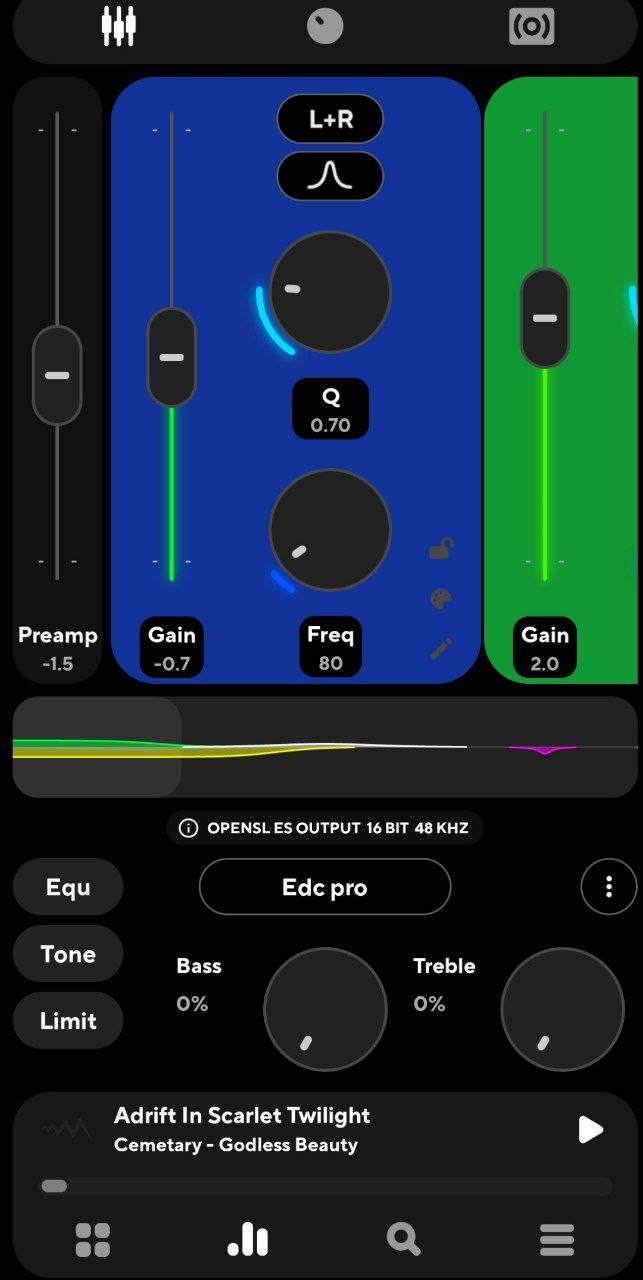643x1280 pixels.
Task: Toggle the Limit button
Action: coord(68,1021)
